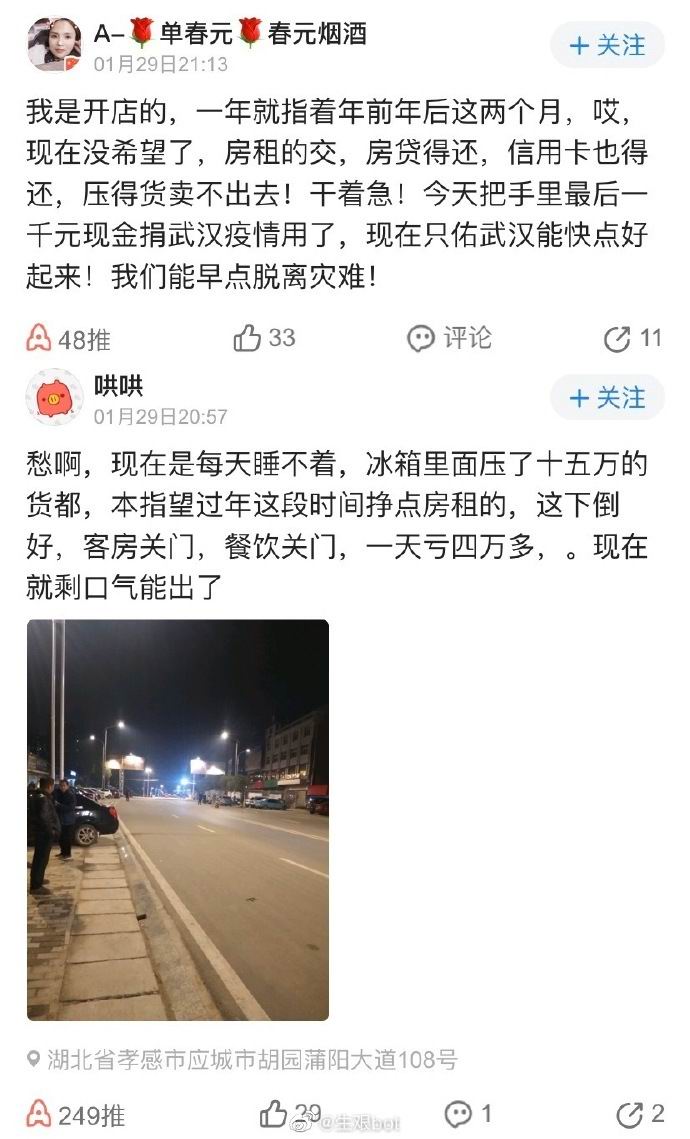Open 单春元's profile avatar
Screen dimensions: 690x1139
(55, 45)
